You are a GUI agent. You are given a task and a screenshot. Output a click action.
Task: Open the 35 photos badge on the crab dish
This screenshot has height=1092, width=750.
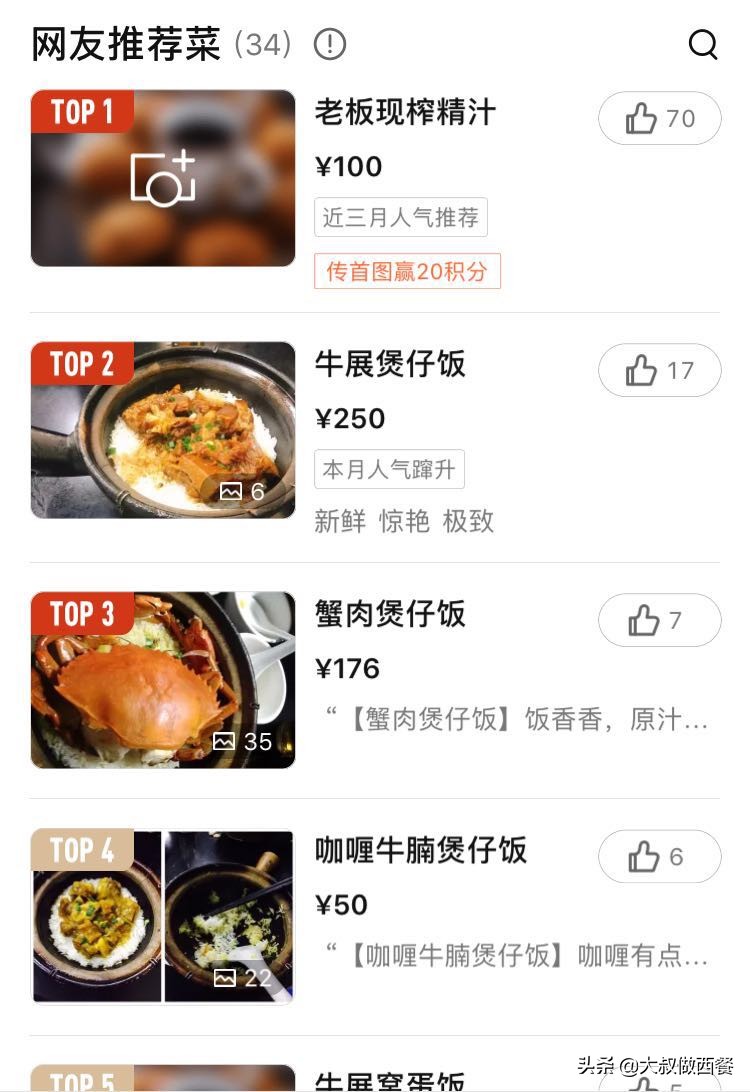click(x=240, y=741)
